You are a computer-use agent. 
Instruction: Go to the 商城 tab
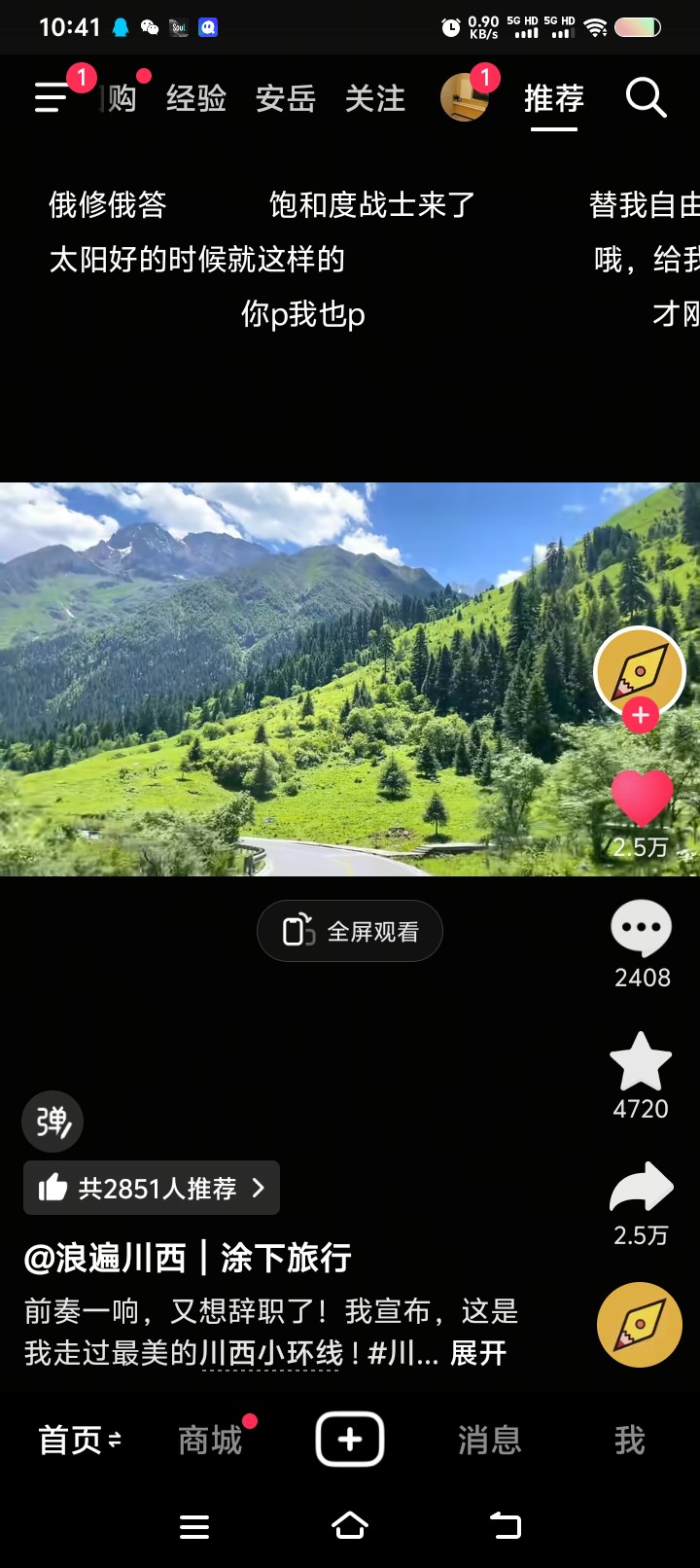point(210,1440)
